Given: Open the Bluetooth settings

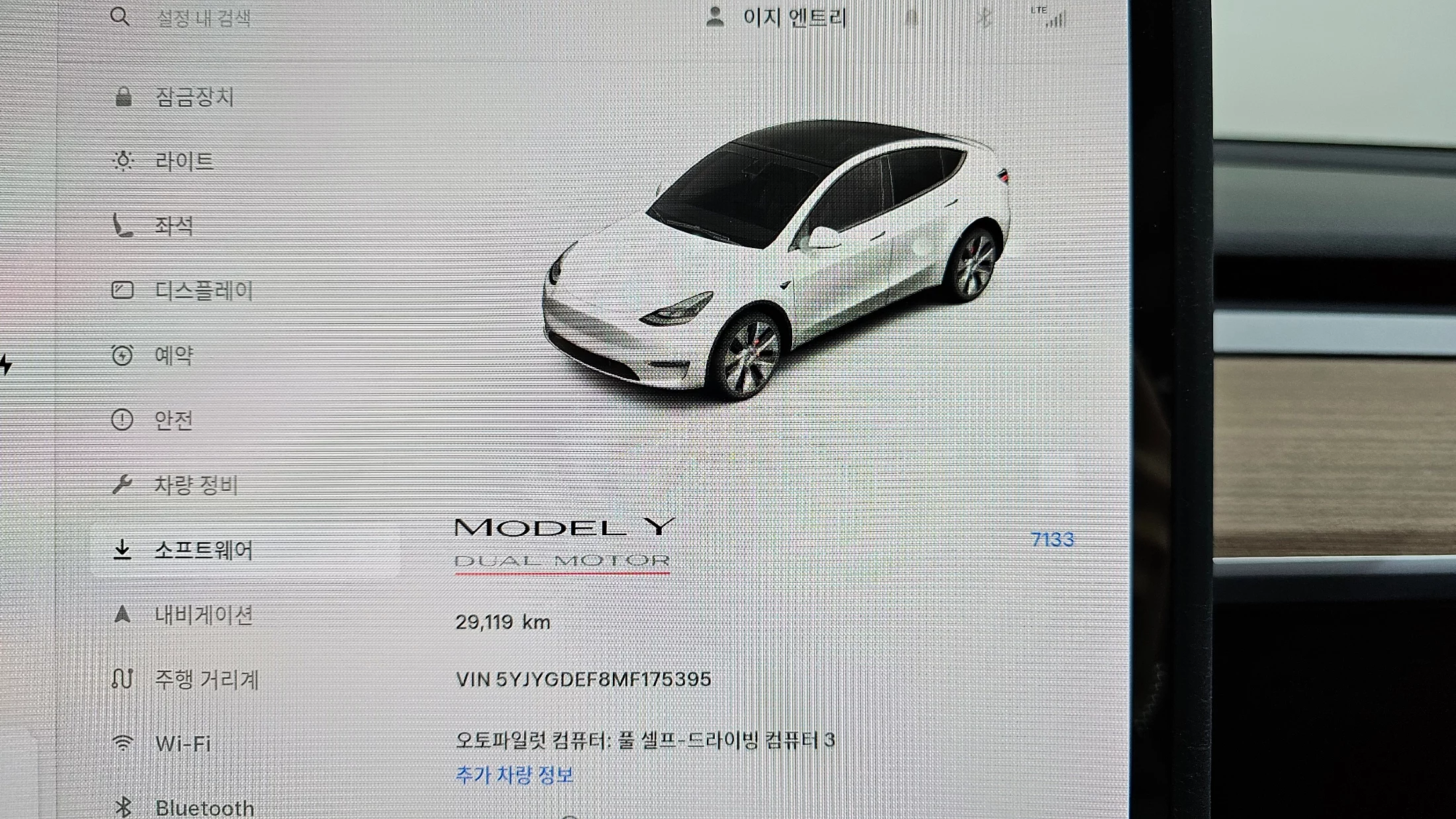Looking at the screenshot, I should pos(204,808).
